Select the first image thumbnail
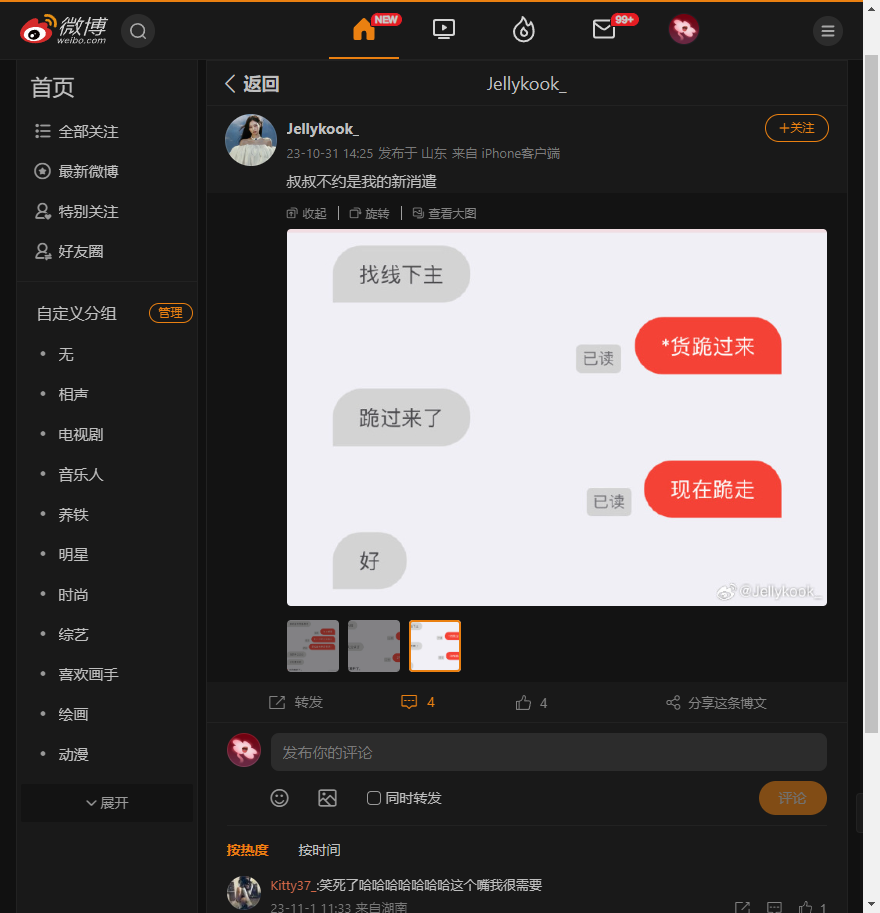Viewport: 880px width, 913px height. 313,646
